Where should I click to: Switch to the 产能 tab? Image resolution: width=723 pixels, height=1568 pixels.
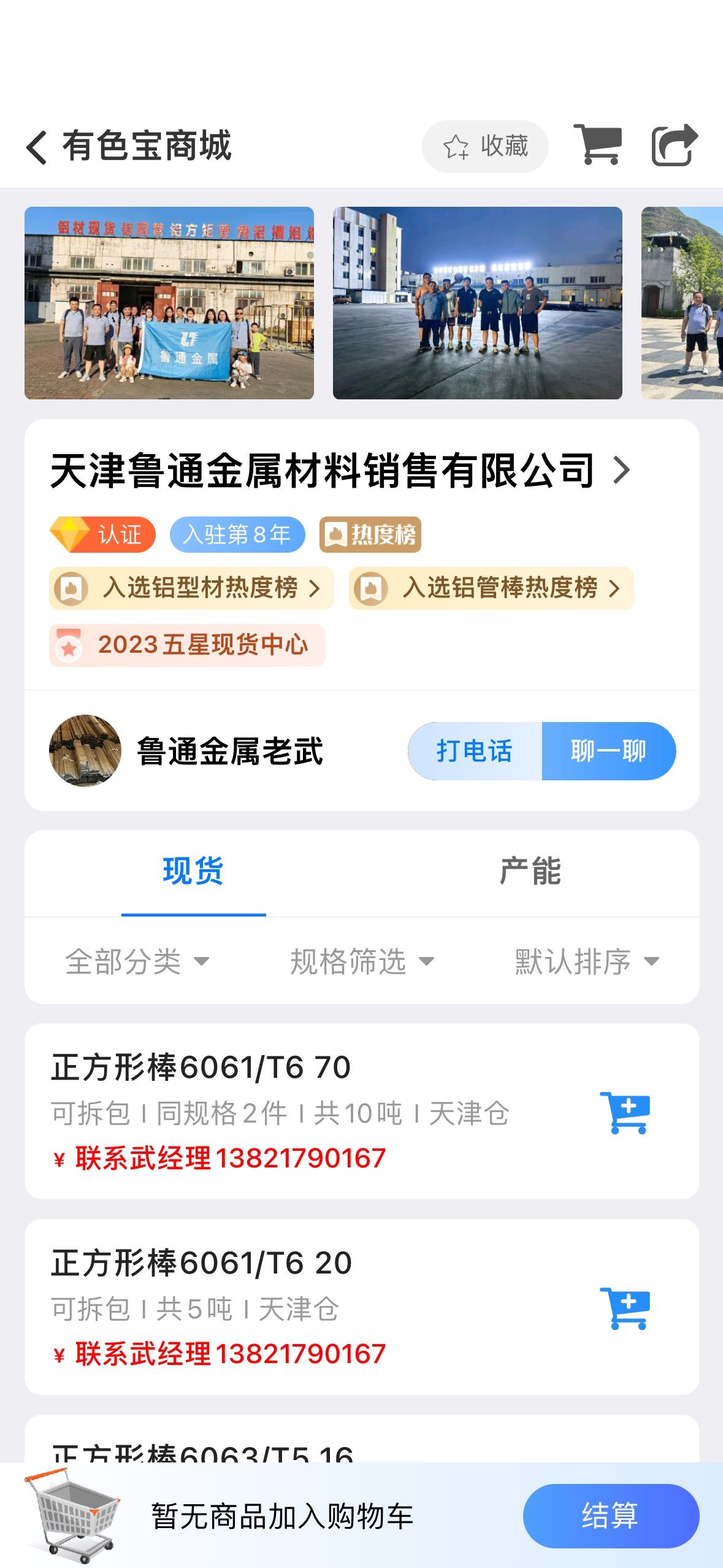pyautogui.click(x=530, y=872)
